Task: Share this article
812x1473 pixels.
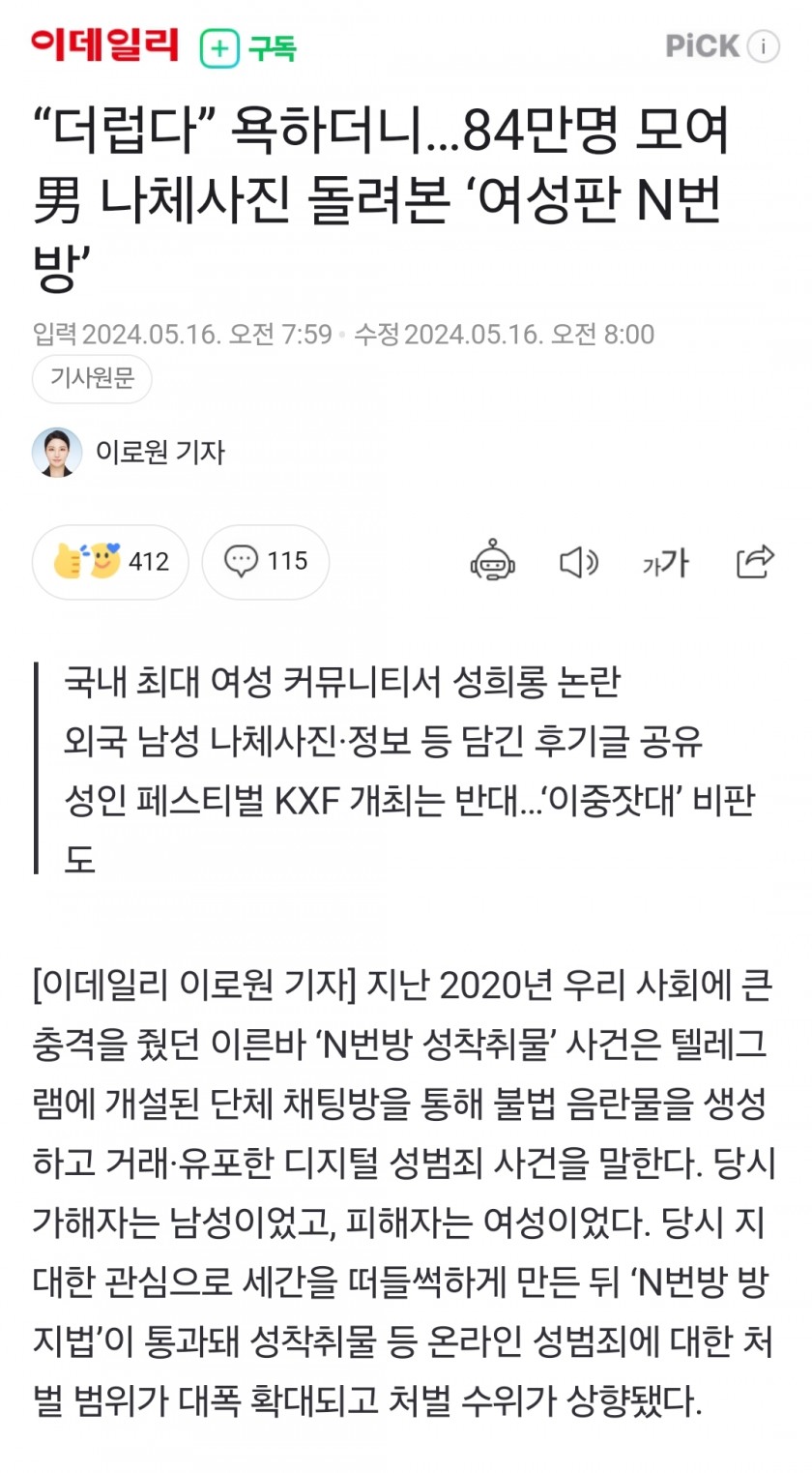Action: tap(755, 562)
